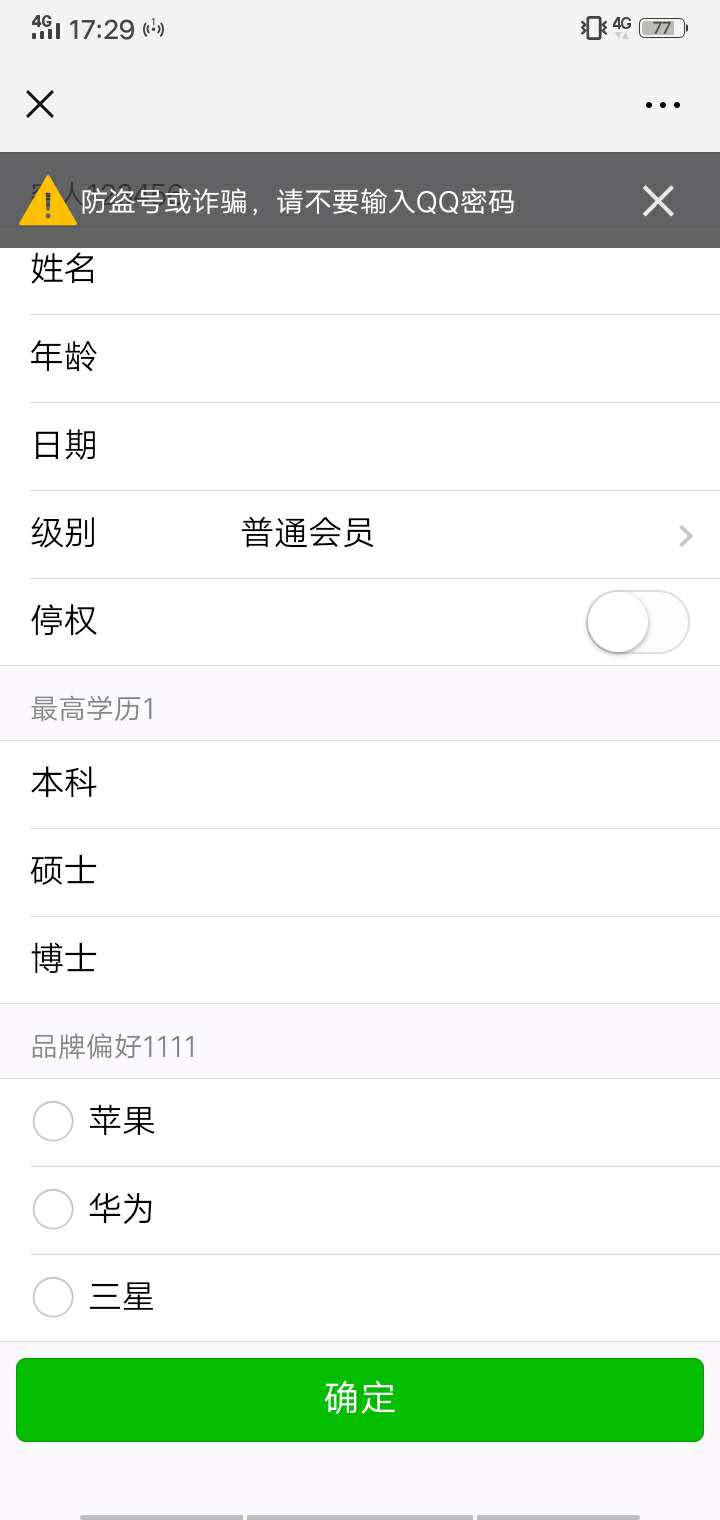This screenshot has height=1520, width=720.
Task: Open the three-dot overflow menu
Action: tap(663, 104)
